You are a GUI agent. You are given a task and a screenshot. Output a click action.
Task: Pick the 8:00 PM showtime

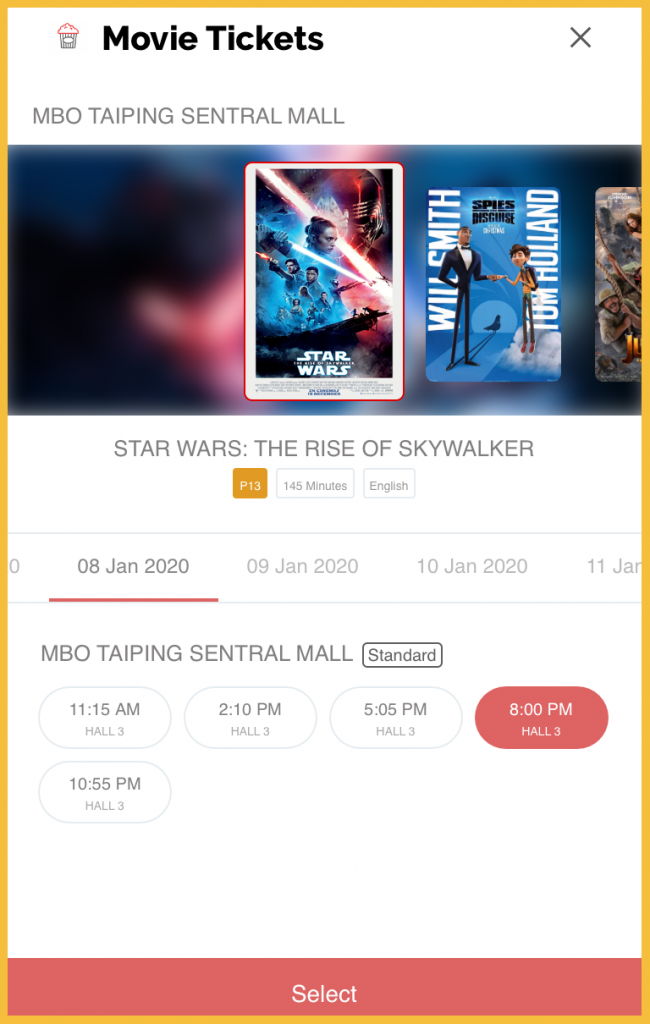tap(541, 718)
